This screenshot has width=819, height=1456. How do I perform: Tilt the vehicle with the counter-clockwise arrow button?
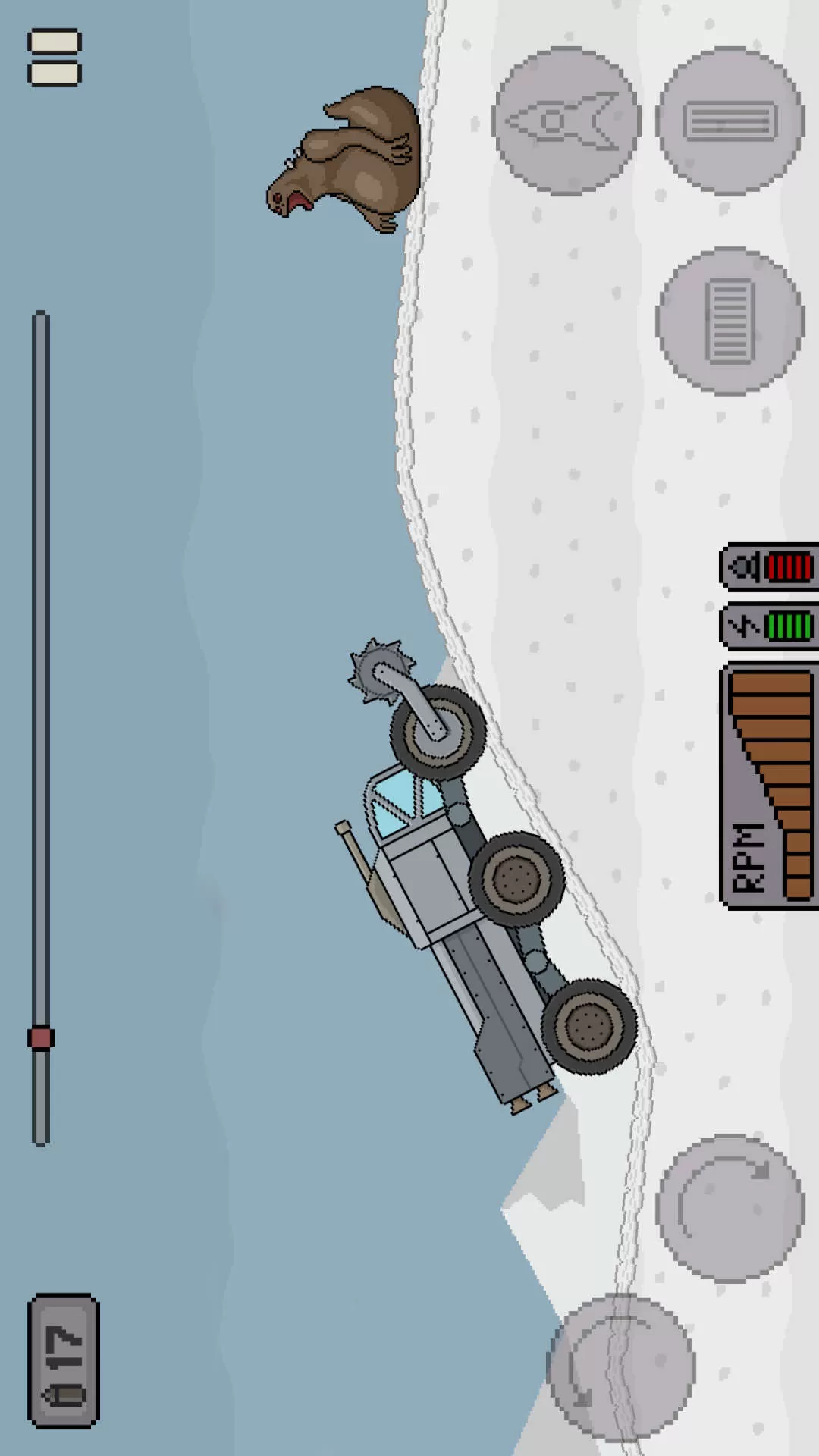click(622, 1367)
